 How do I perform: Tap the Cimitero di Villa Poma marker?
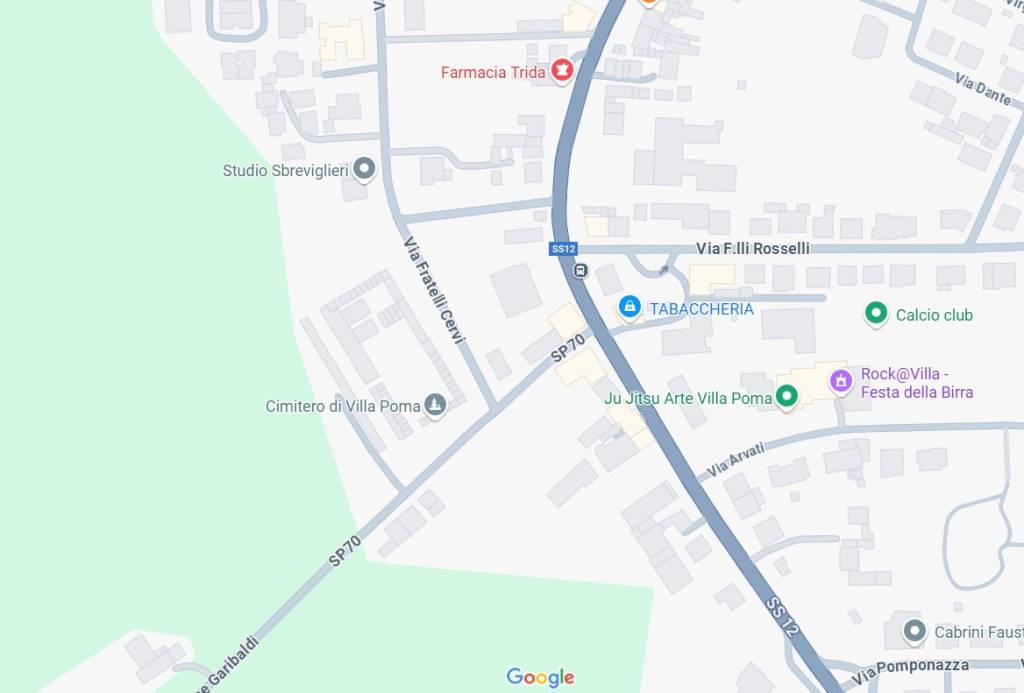click(x=435, y=405)
